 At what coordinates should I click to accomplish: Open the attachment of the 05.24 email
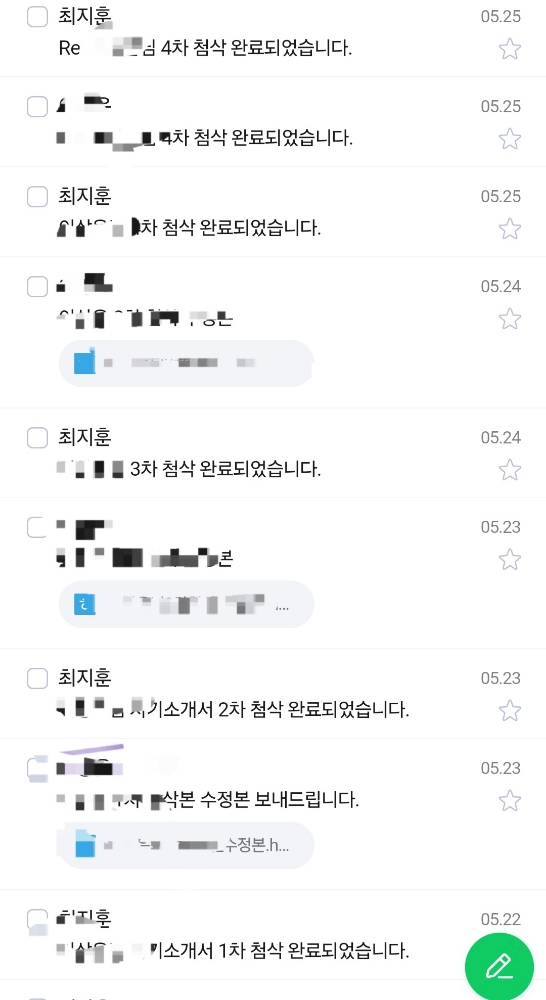pos(186,363)
